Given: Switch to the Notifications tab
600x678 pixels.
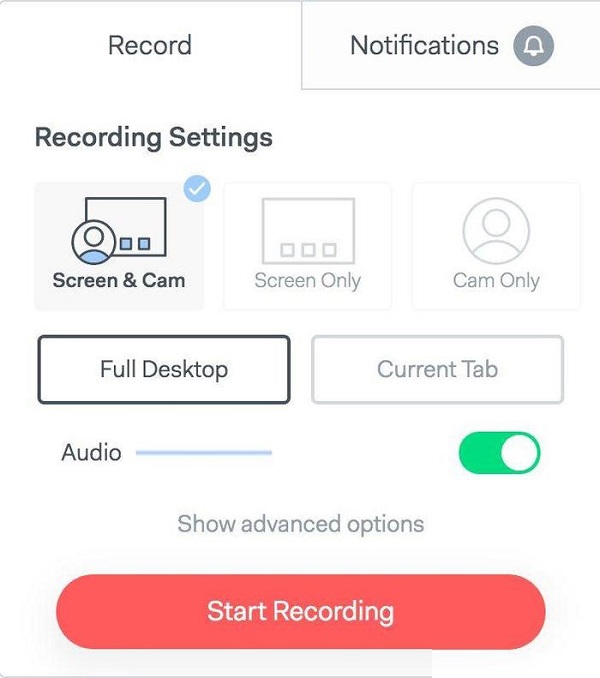Looking at the screenshot, I should point(450,46).
